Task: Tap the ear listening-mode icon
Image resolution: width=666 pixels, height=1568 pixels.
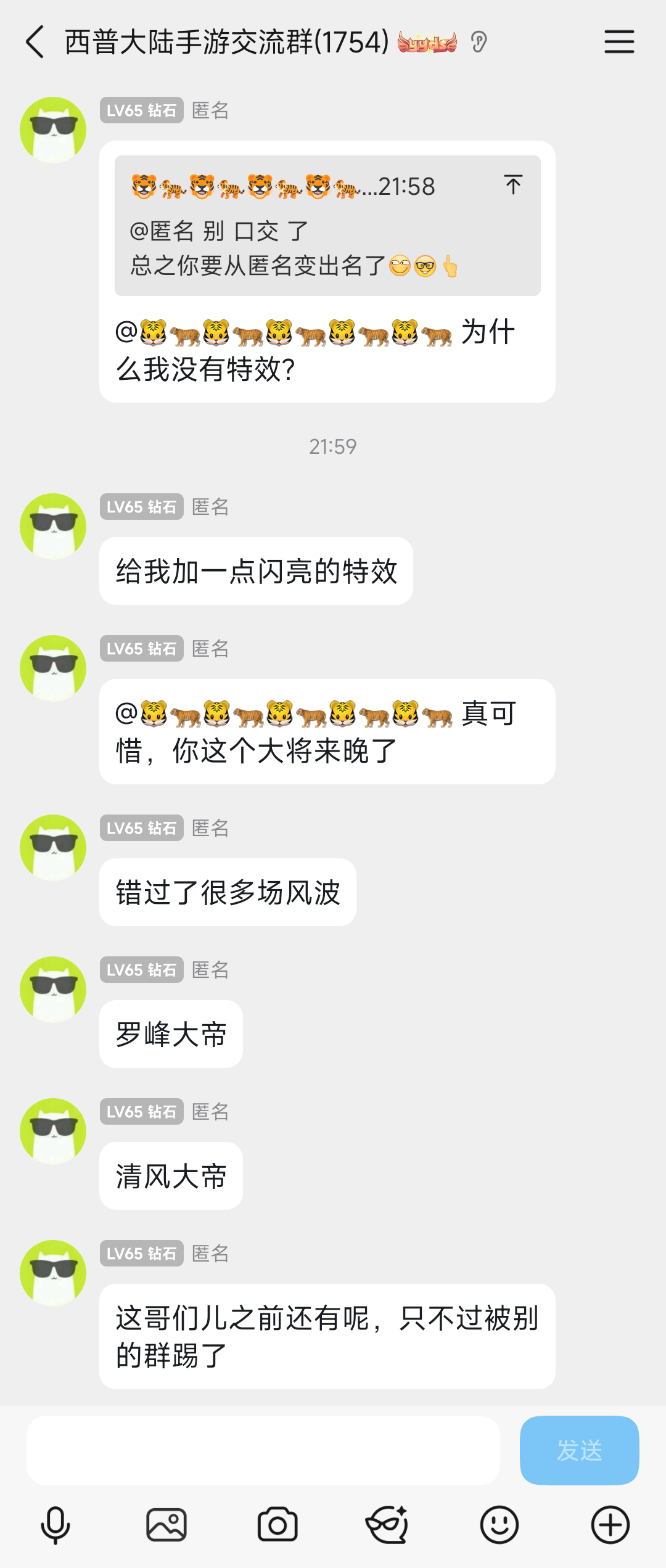Action: (479, 42)
